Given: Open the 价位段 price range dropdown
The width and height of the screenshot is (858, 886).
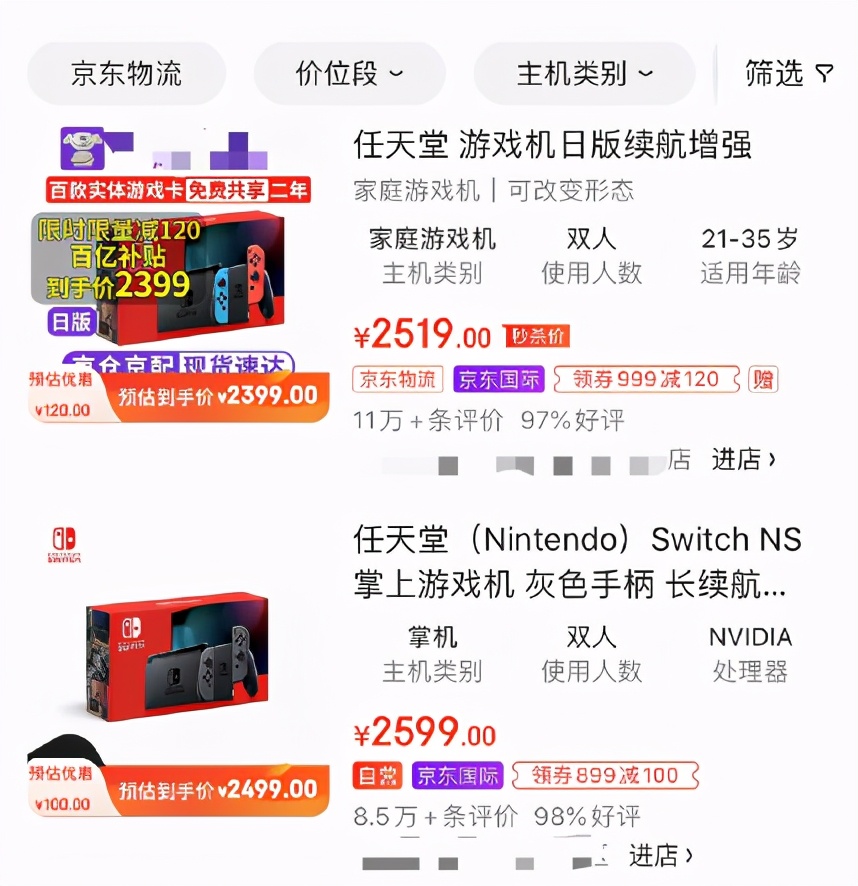Looking at the screenshot, I should point(350,74).
